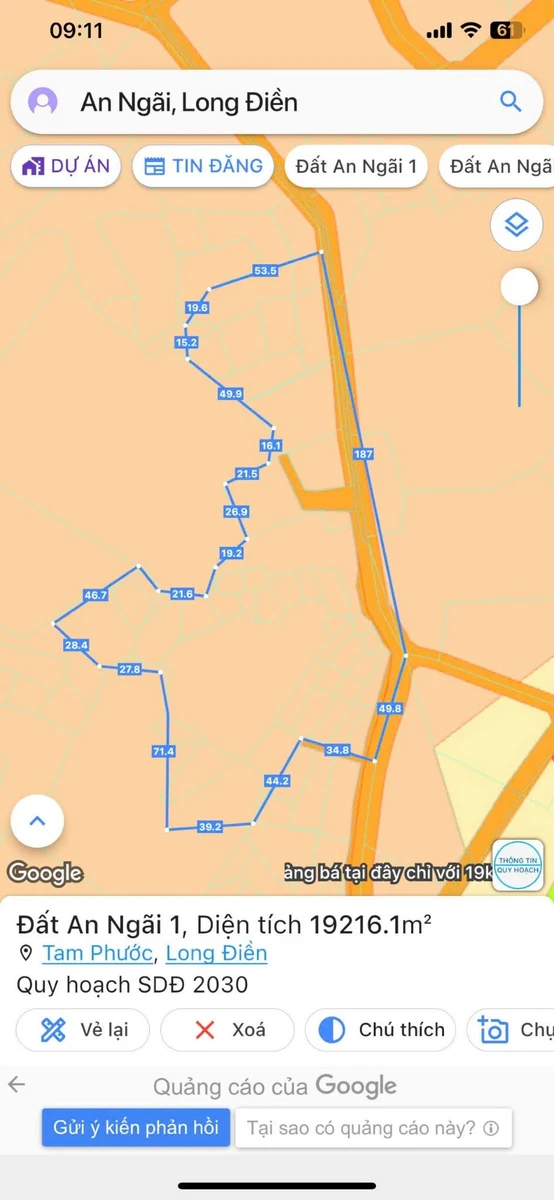Tap the search magnifier icon
Screen dimensions: 554x1200
click(510, 101)
